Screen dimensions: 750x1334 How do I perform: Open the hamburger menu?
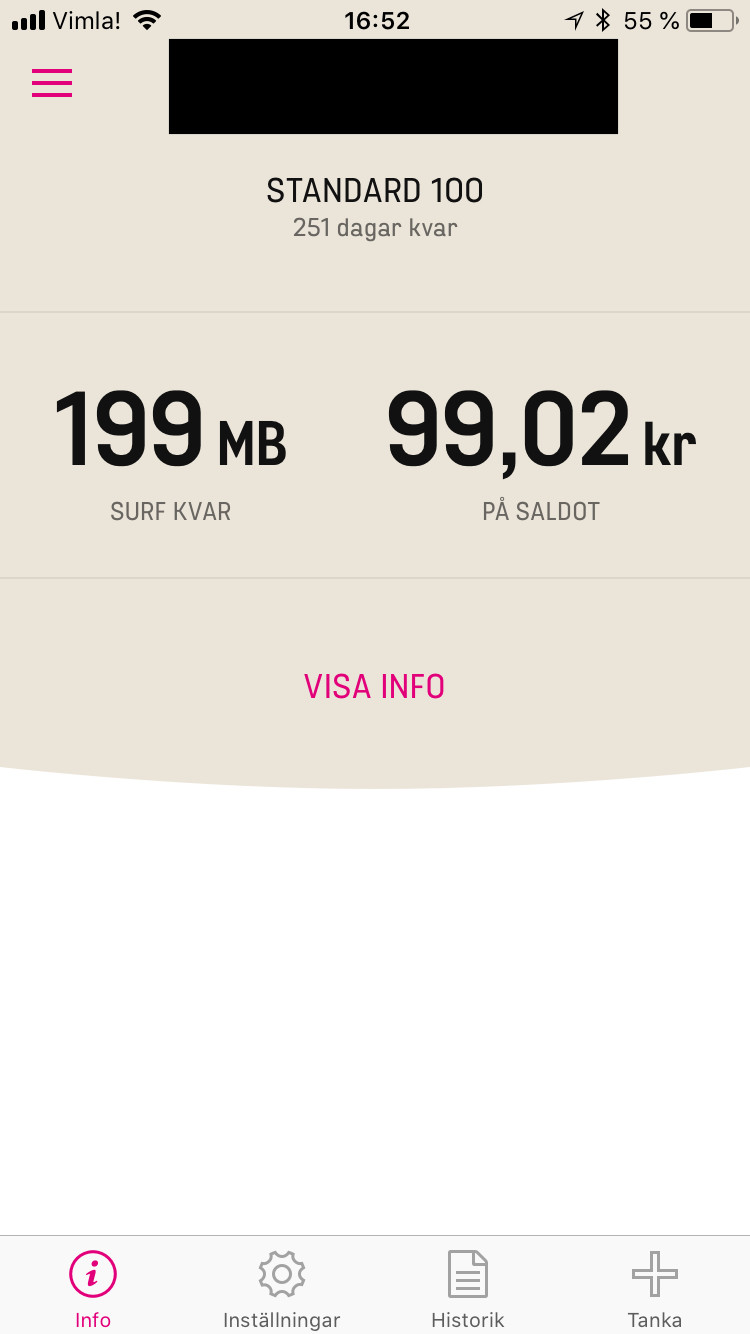tap(52, 83)
